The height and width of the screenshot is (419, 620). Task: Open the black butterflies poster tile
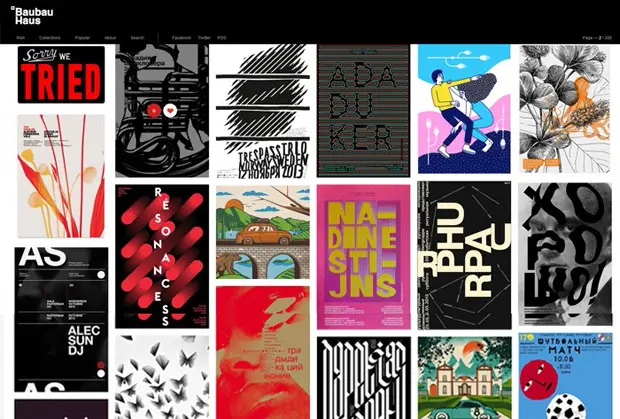162,377
